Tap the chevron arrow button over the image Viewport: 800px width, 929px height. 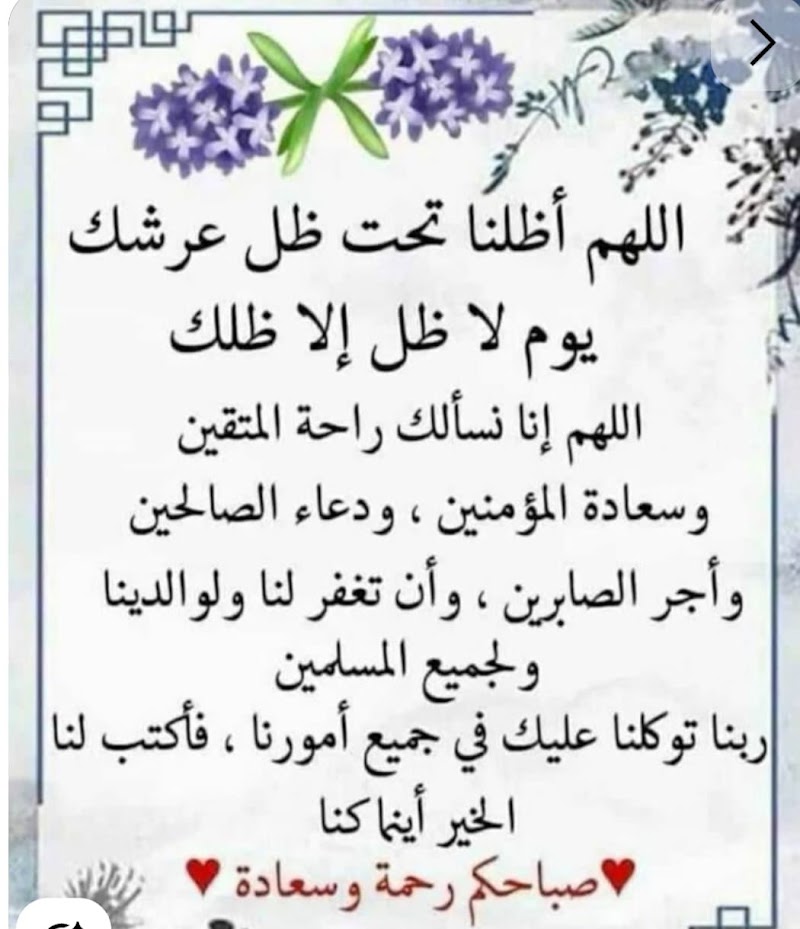click(x=762, y=43)
